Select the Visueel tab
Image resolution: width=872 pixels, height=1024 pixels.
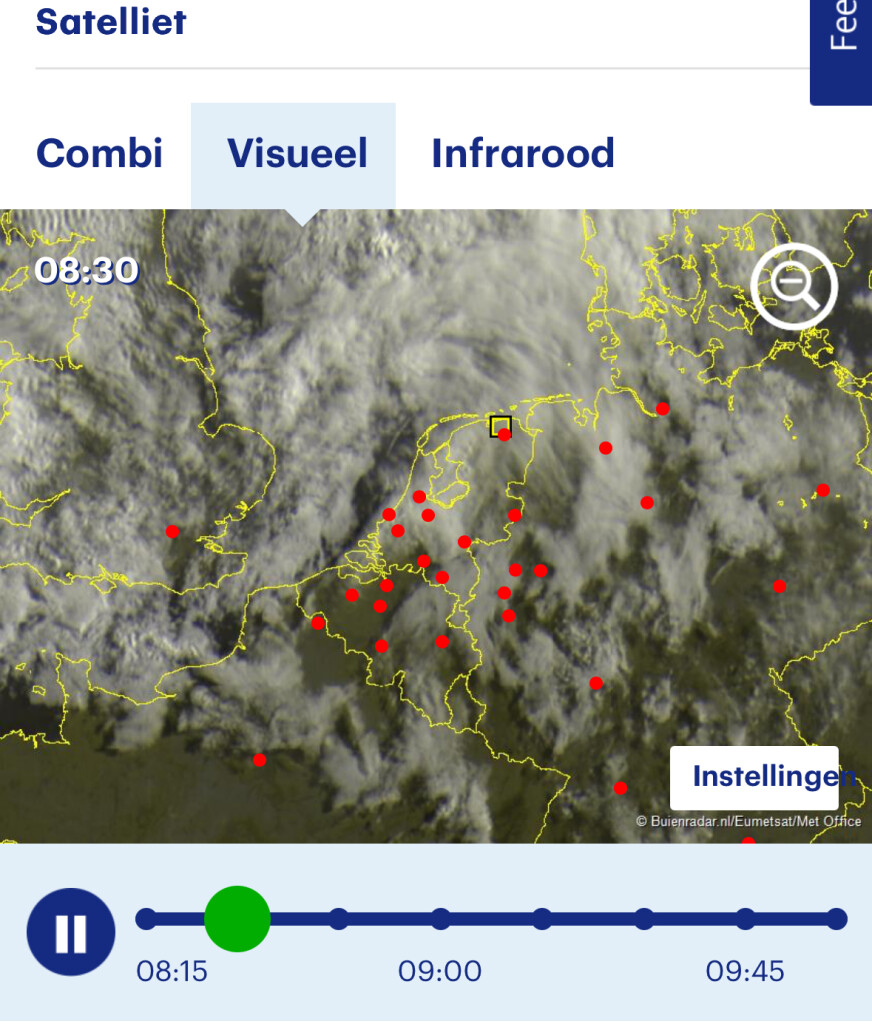click(x=297, y=154)
